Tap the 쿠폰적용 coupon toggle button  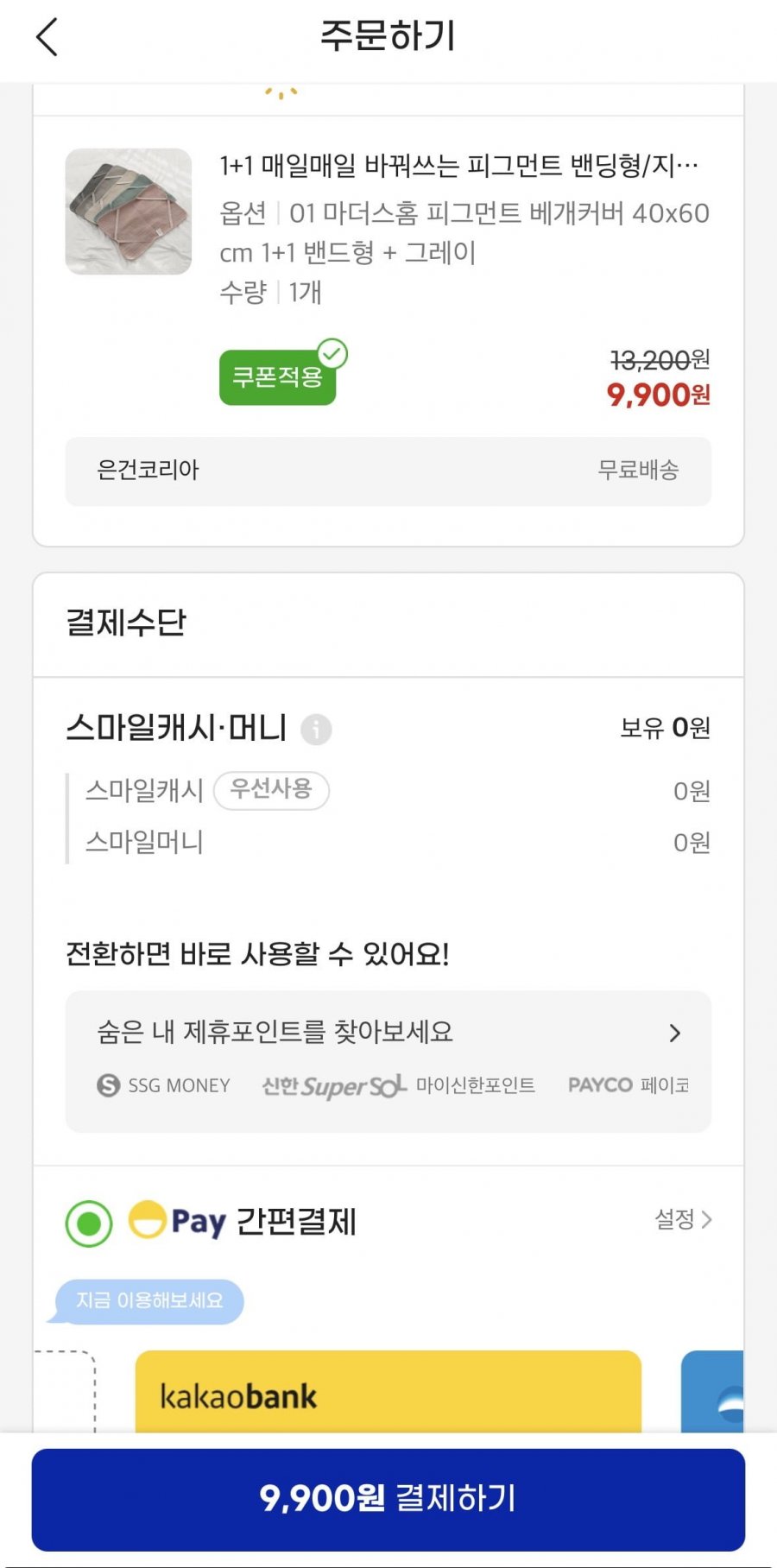[277, 376]
